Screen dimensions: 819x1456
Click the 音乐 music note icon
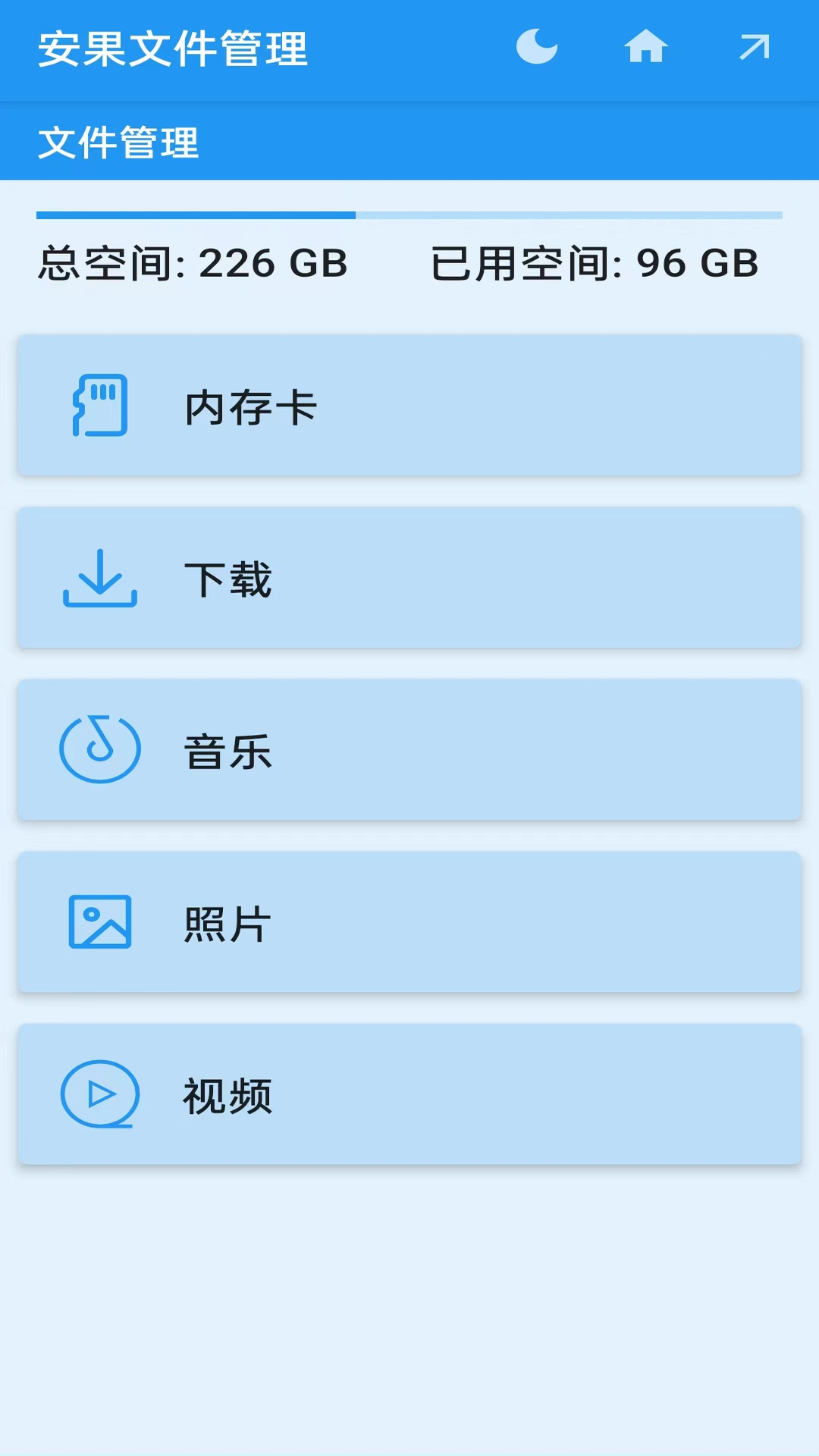coord(99,750)
